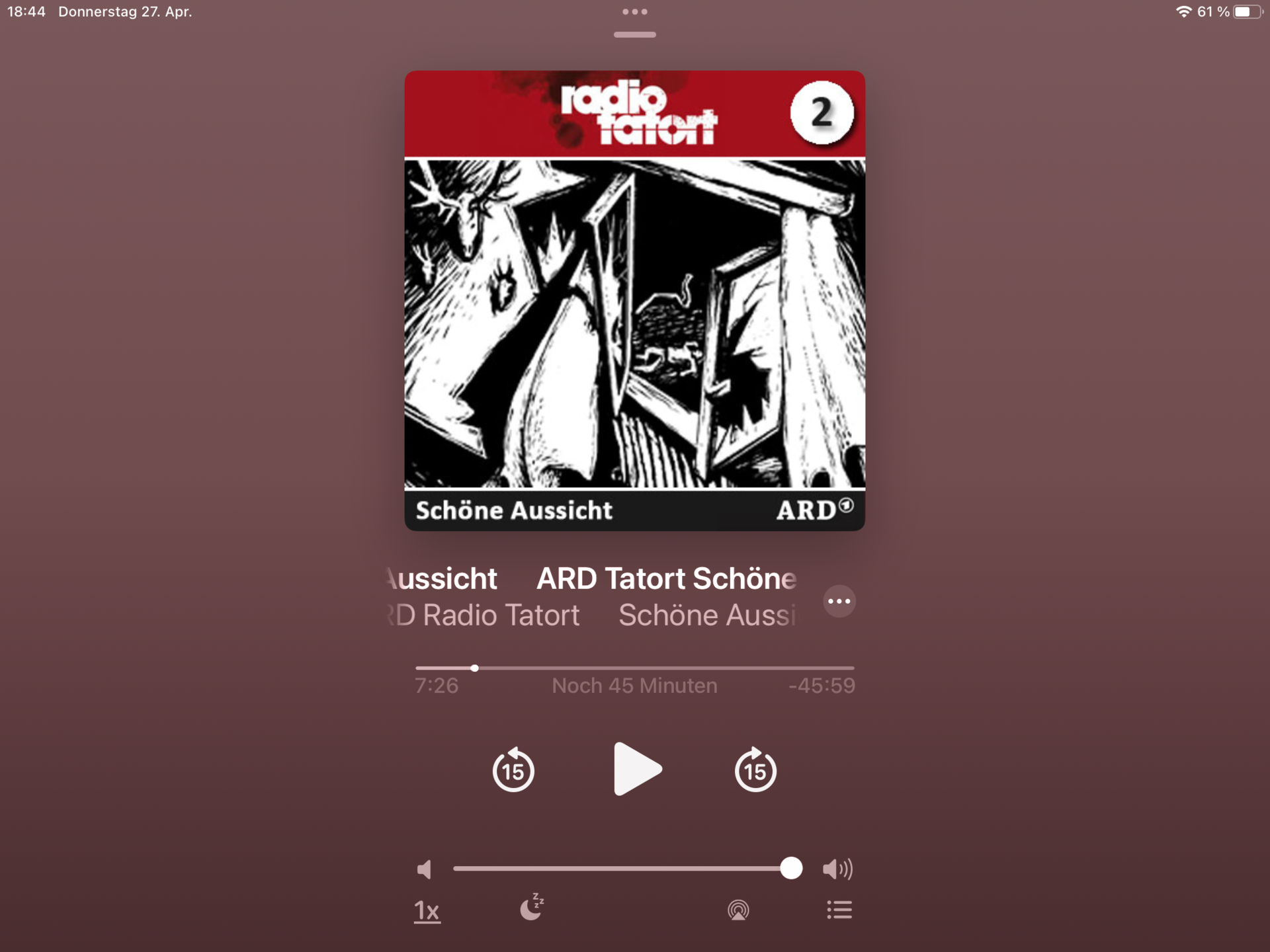Screen dimensions: 1270x952
Task: Tap the volume slider
Action: pos(622,868)
